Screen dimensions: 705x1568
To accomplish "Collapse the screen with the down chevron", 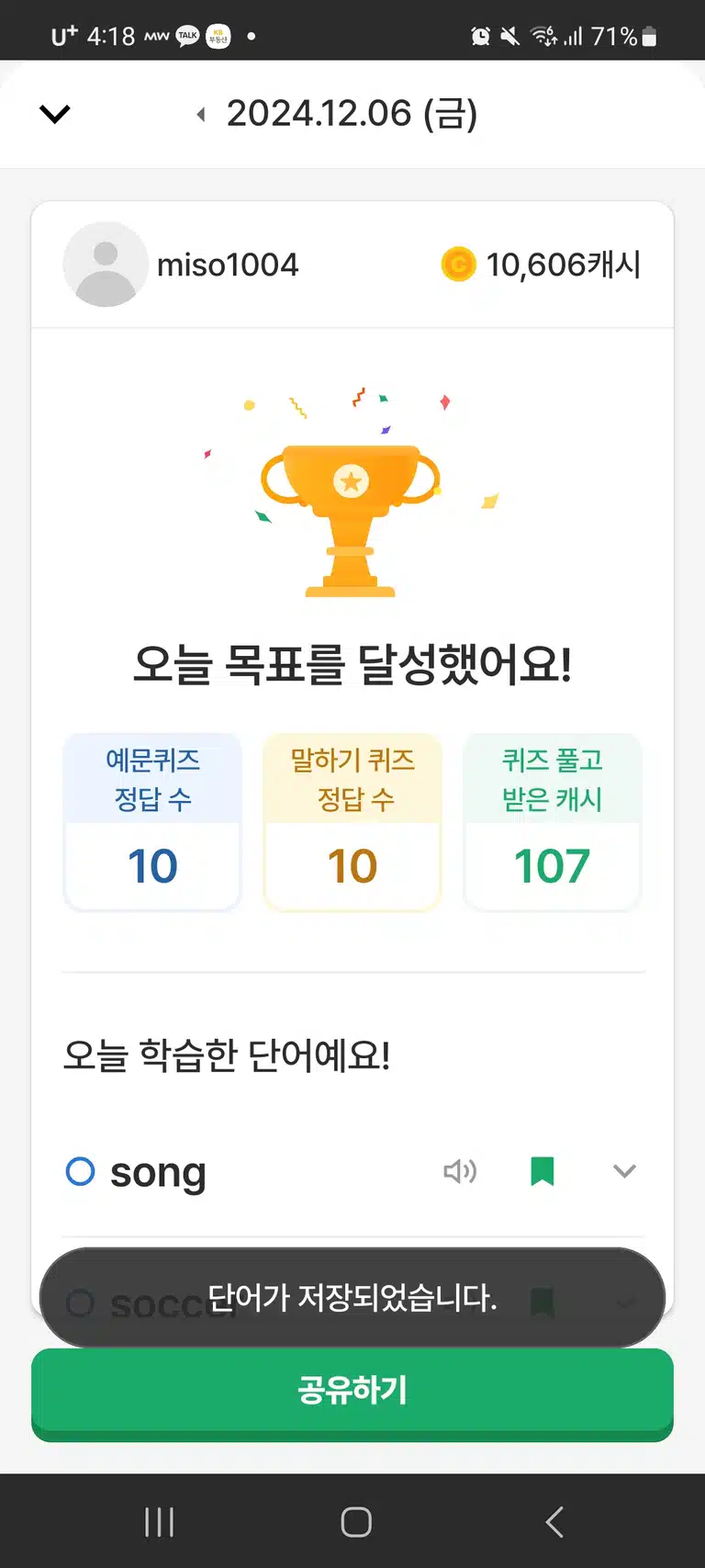I will point(55,114).
